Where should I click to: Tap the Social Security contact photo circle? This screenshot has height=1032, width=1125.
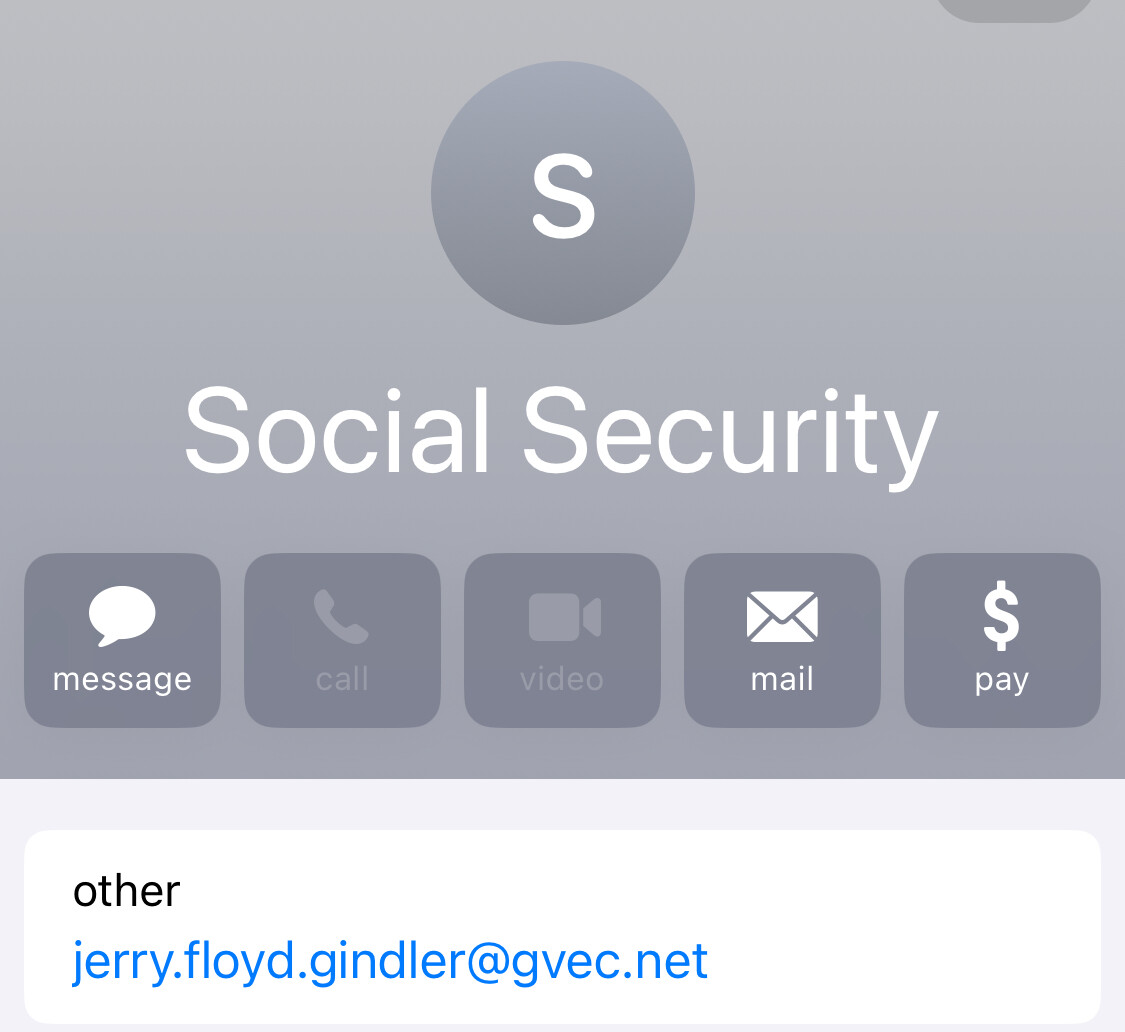click(x=563, y=193)
